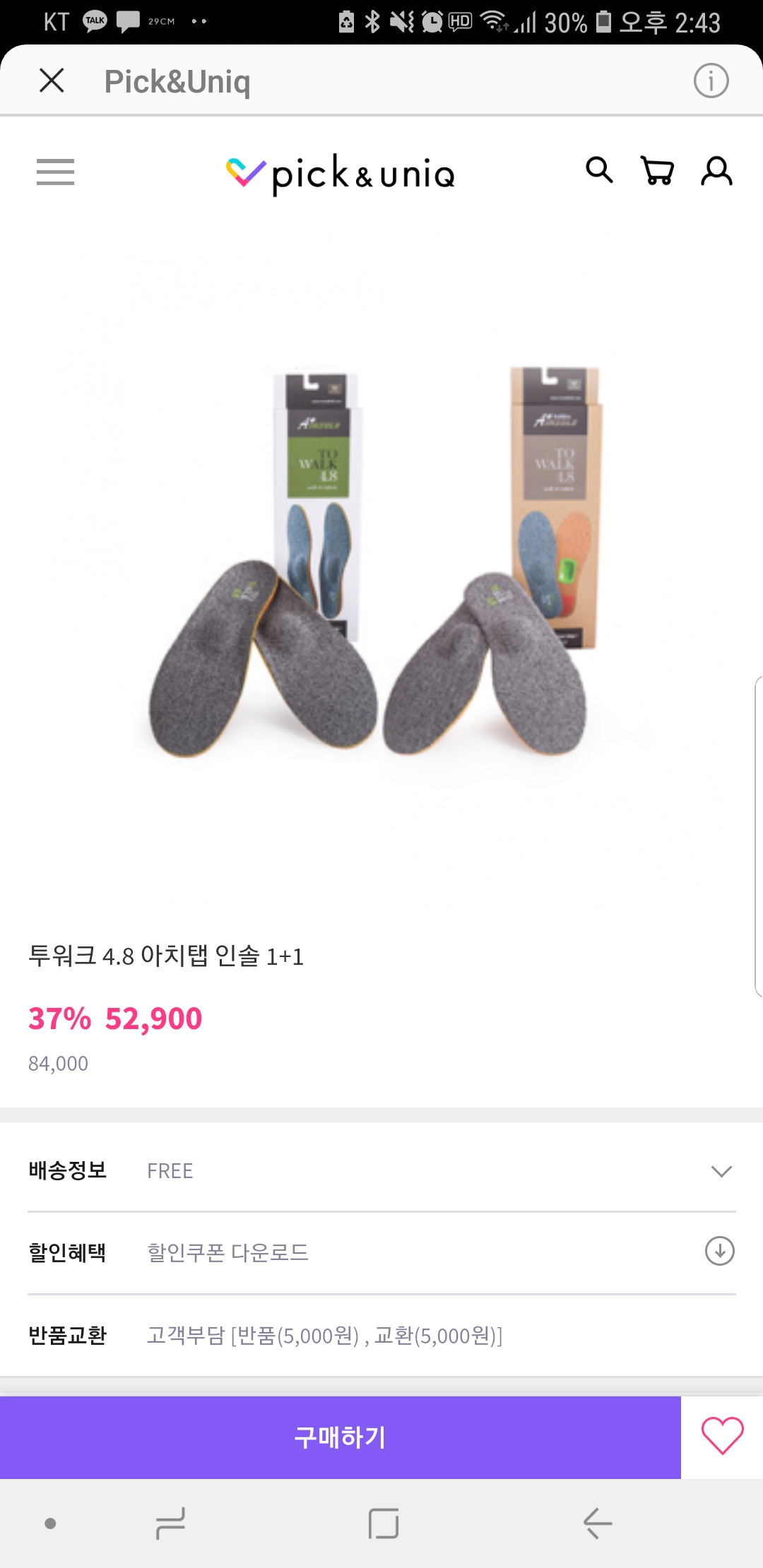Expand the 배송정보 shipping info row

point(721,1171)
